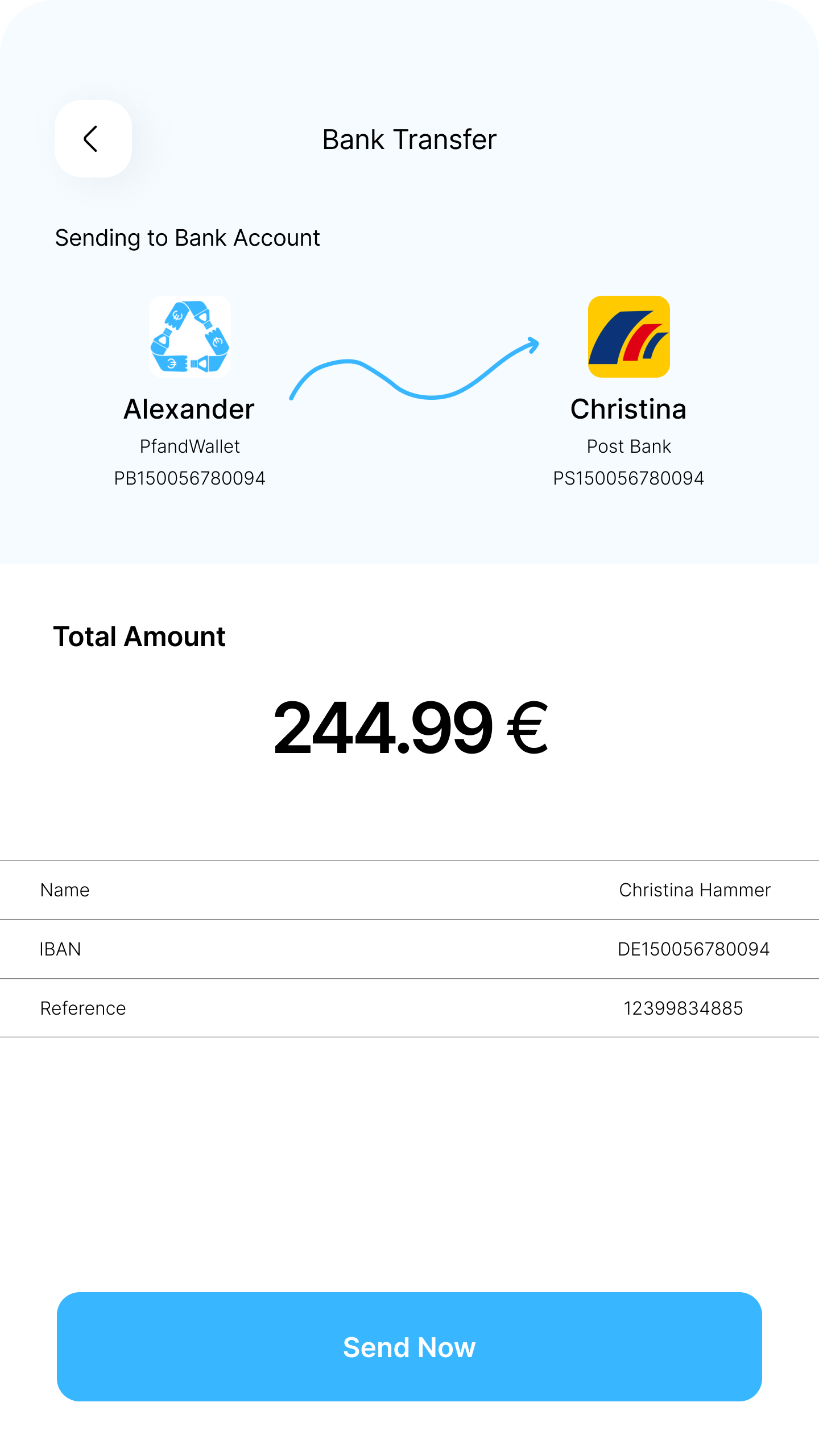Click the reference number 12399834885
Viewport: 819px width, 1456px height.
tap(683, 1008)
